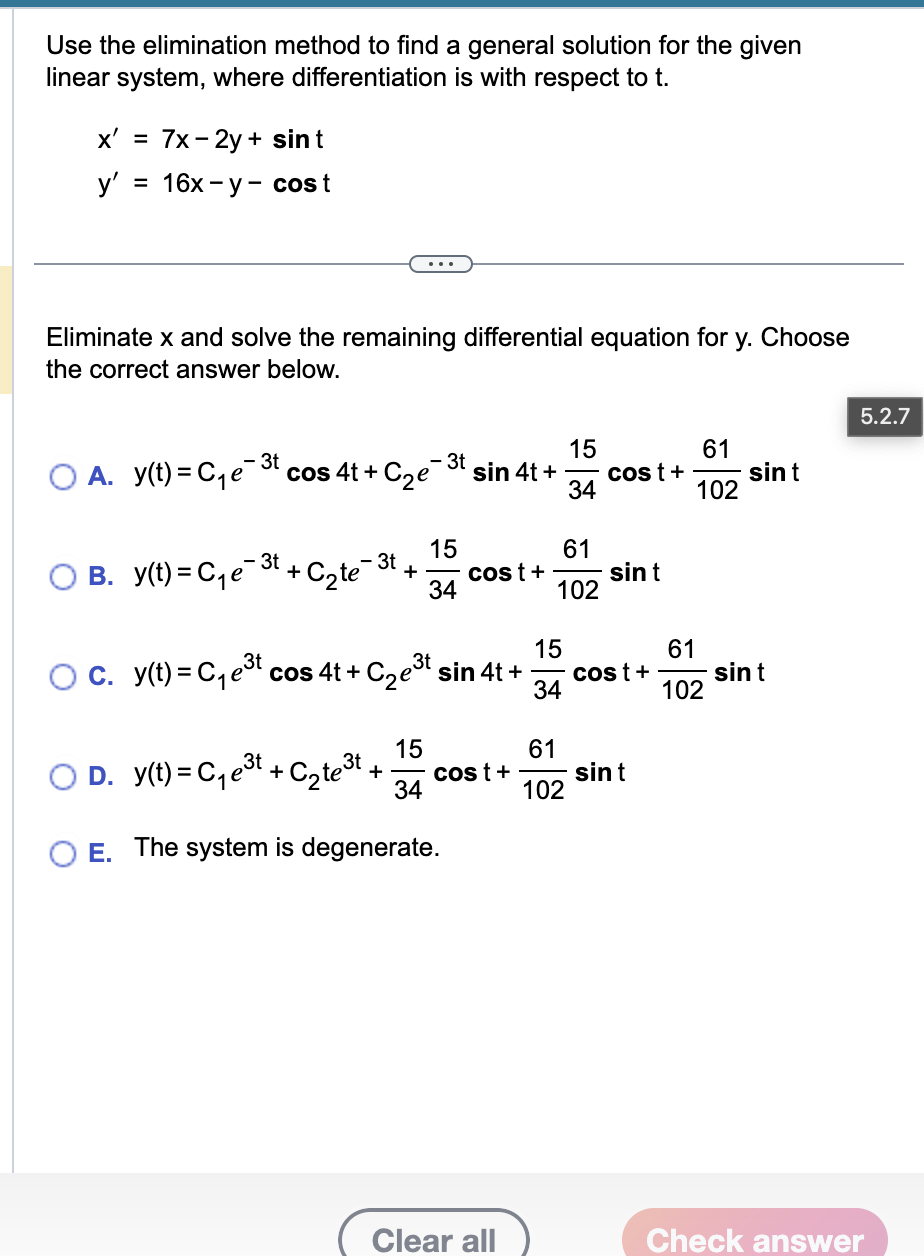Viewport: 924px width, 1256px height.
Task: Click answer B's formula text
Action: [400, 573]
